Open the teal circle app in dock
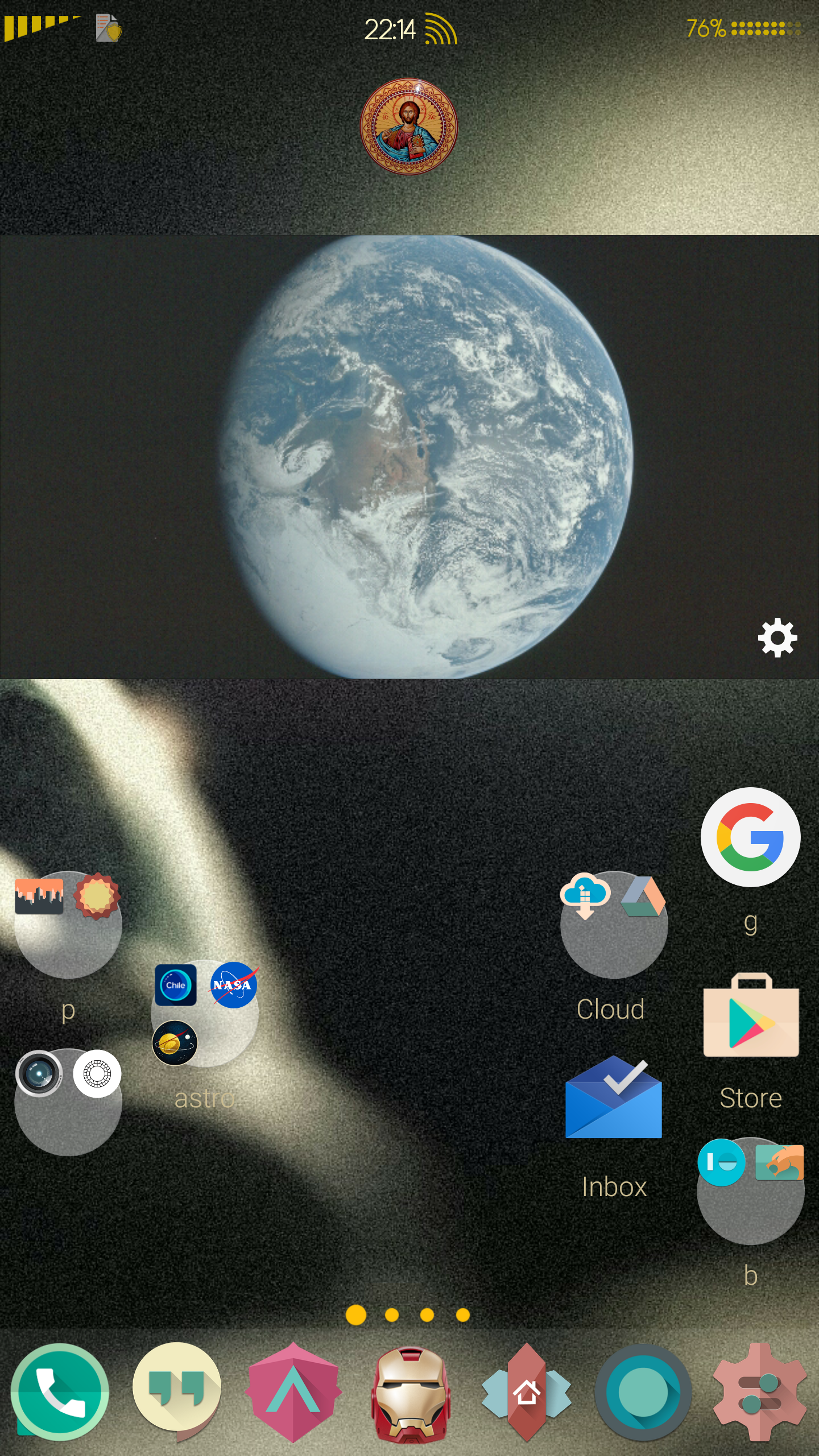 click(x=643, y=1392)
